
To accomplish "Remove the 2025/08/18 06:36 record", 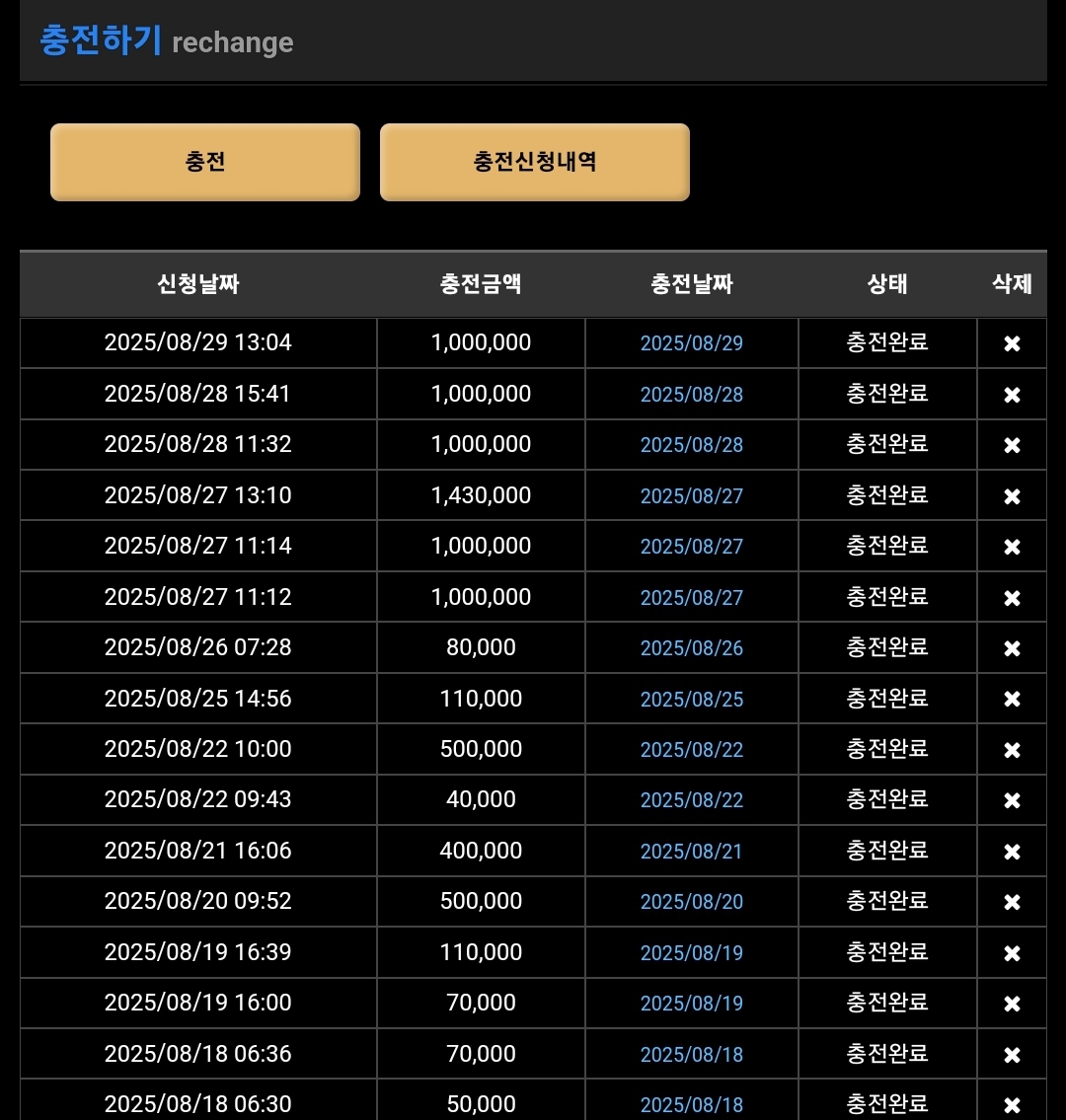I will (x=1012, y=1055).
